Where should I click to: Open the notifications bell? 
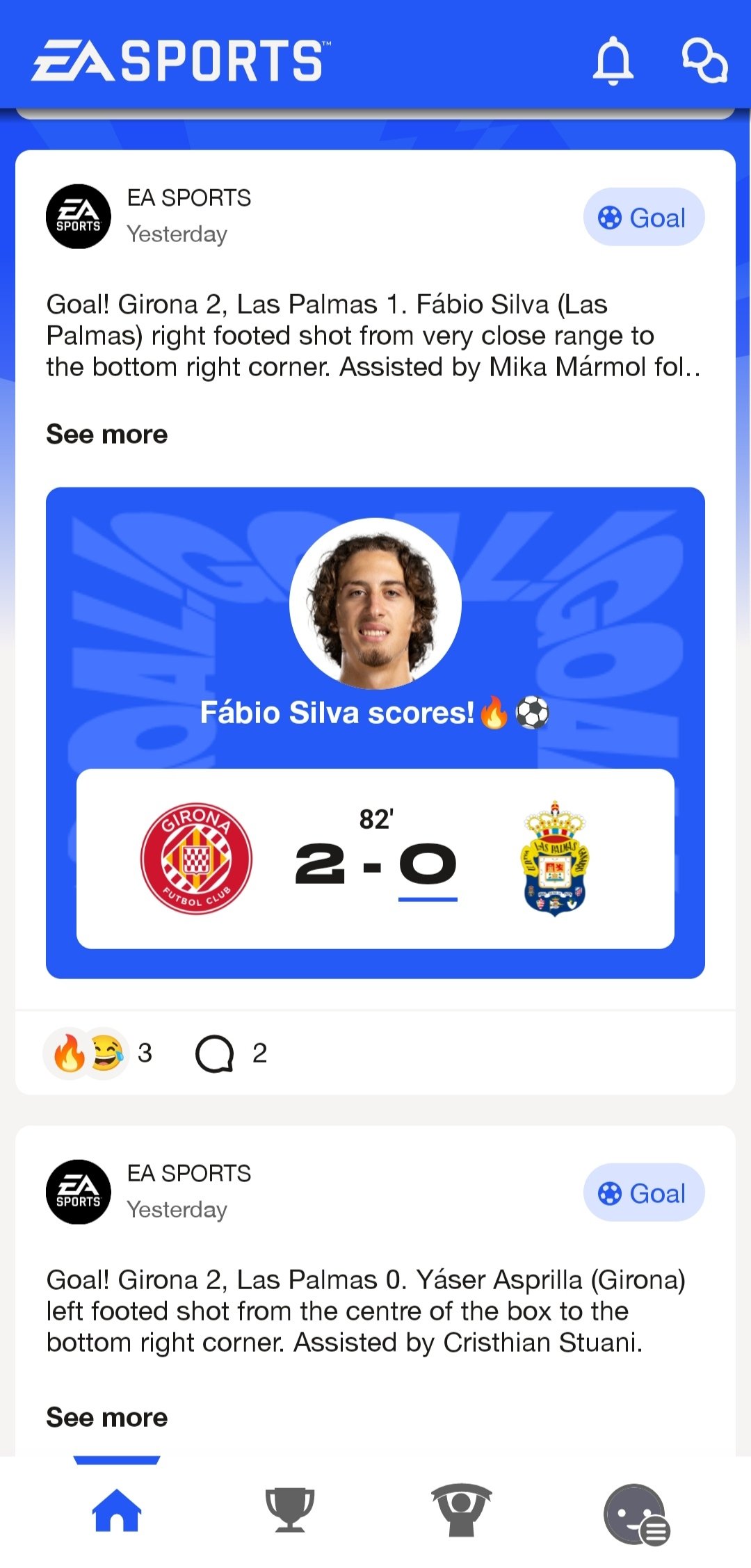pyautogui.click(x=613, y=60)
